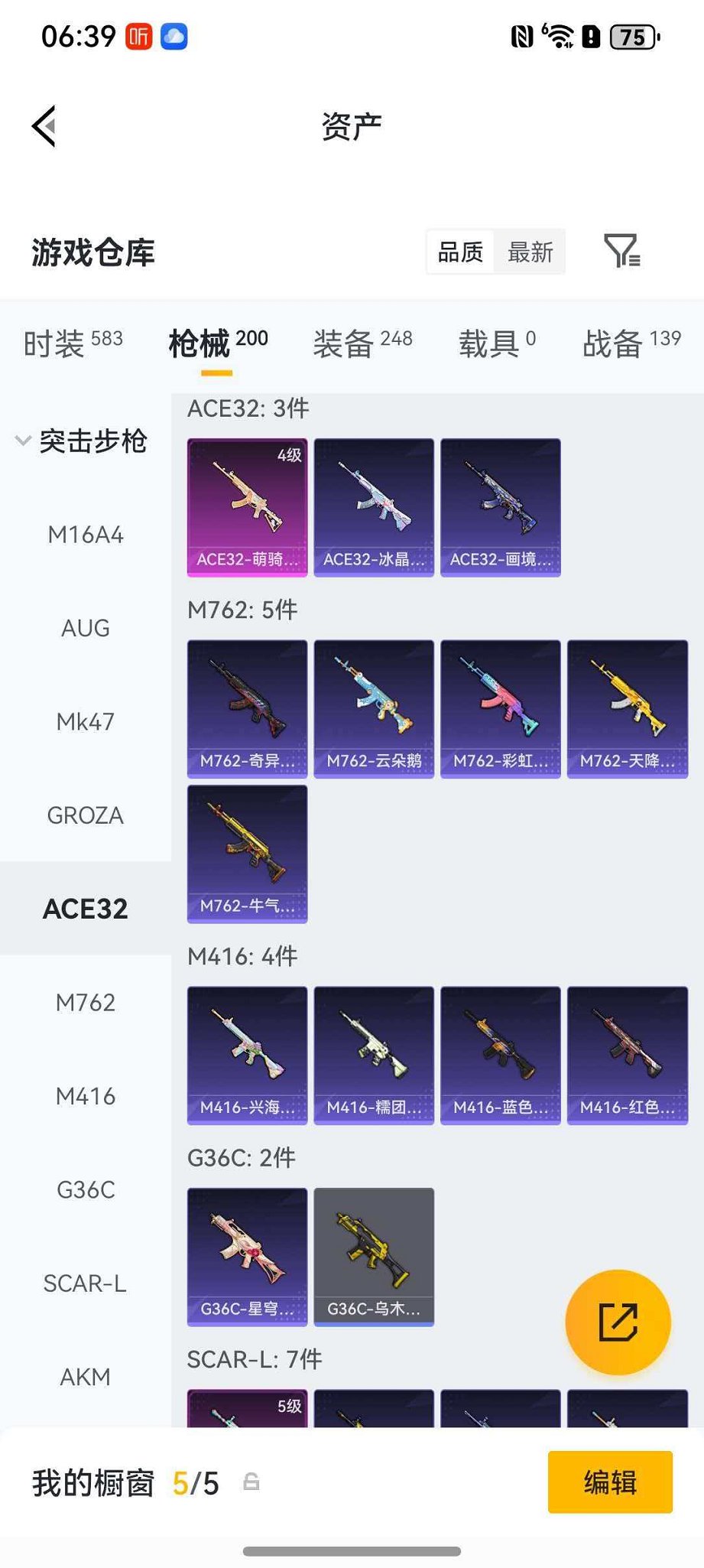Go back from the 资产 page
Viewport: 704px width, 1568px height.
pos(44,126)
